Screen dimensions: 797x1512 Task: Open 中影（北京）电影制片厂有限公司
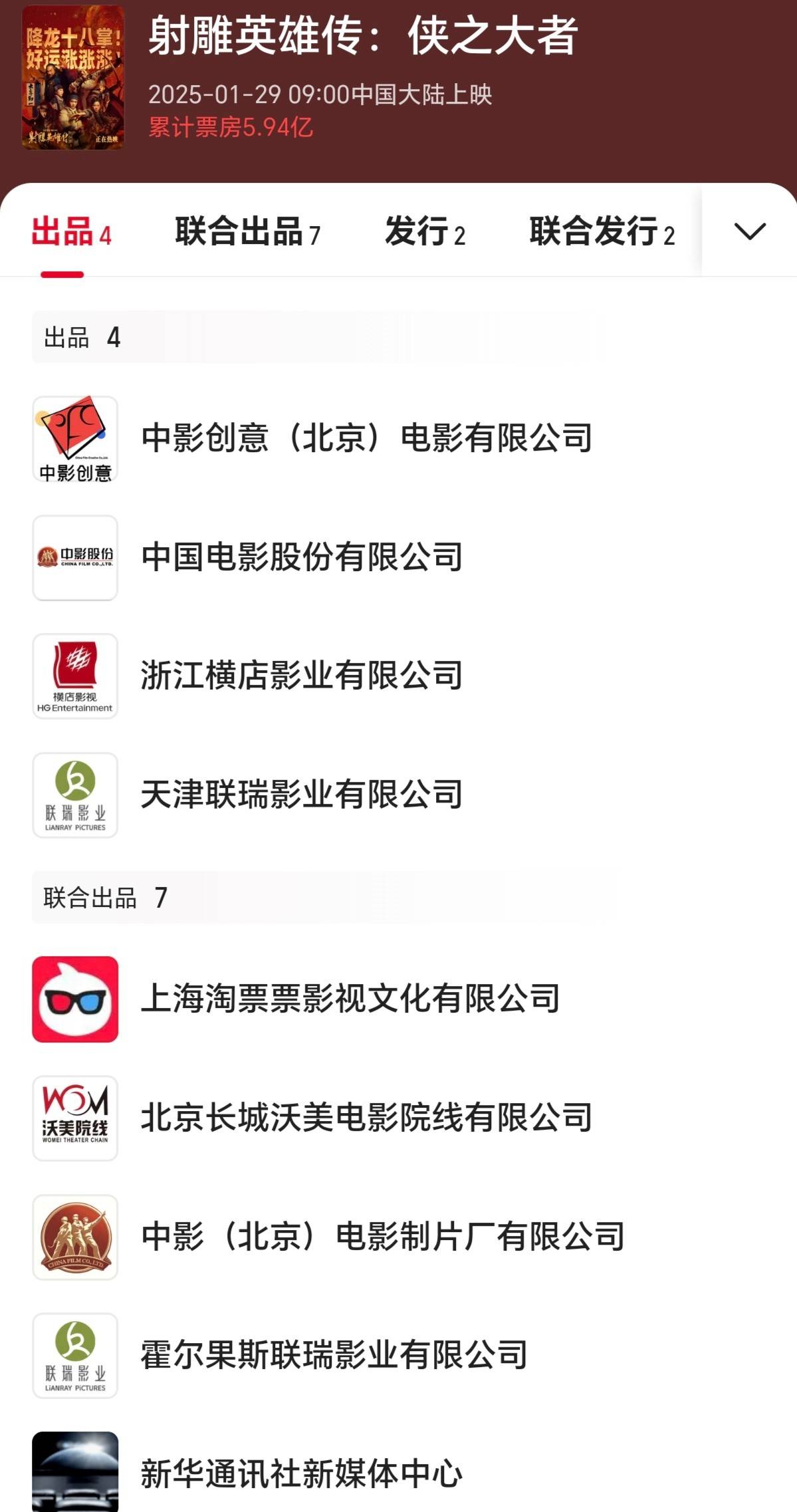pos(382,1237)
